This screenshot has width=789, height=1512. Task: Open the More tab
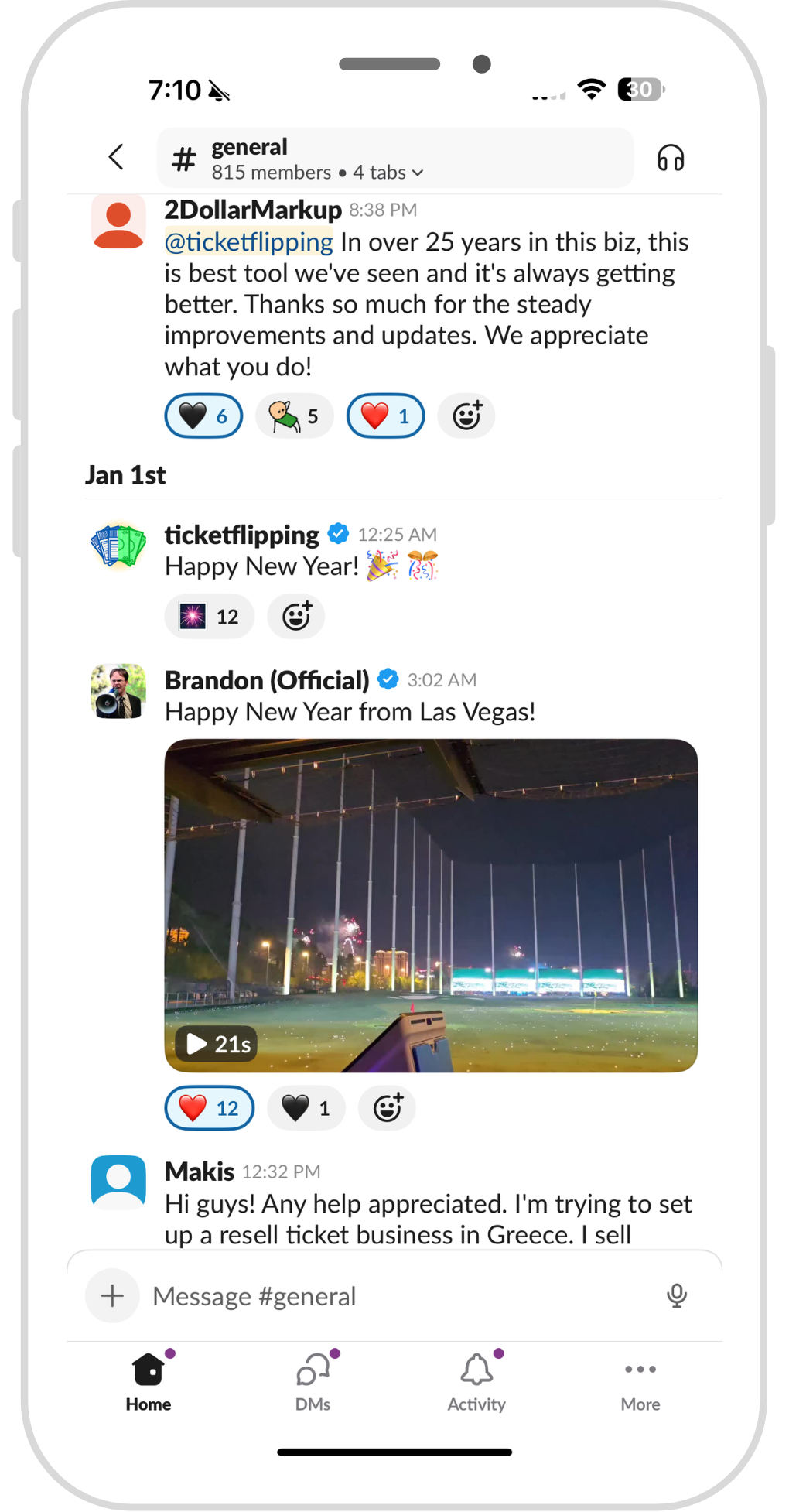click(640, 1383)
